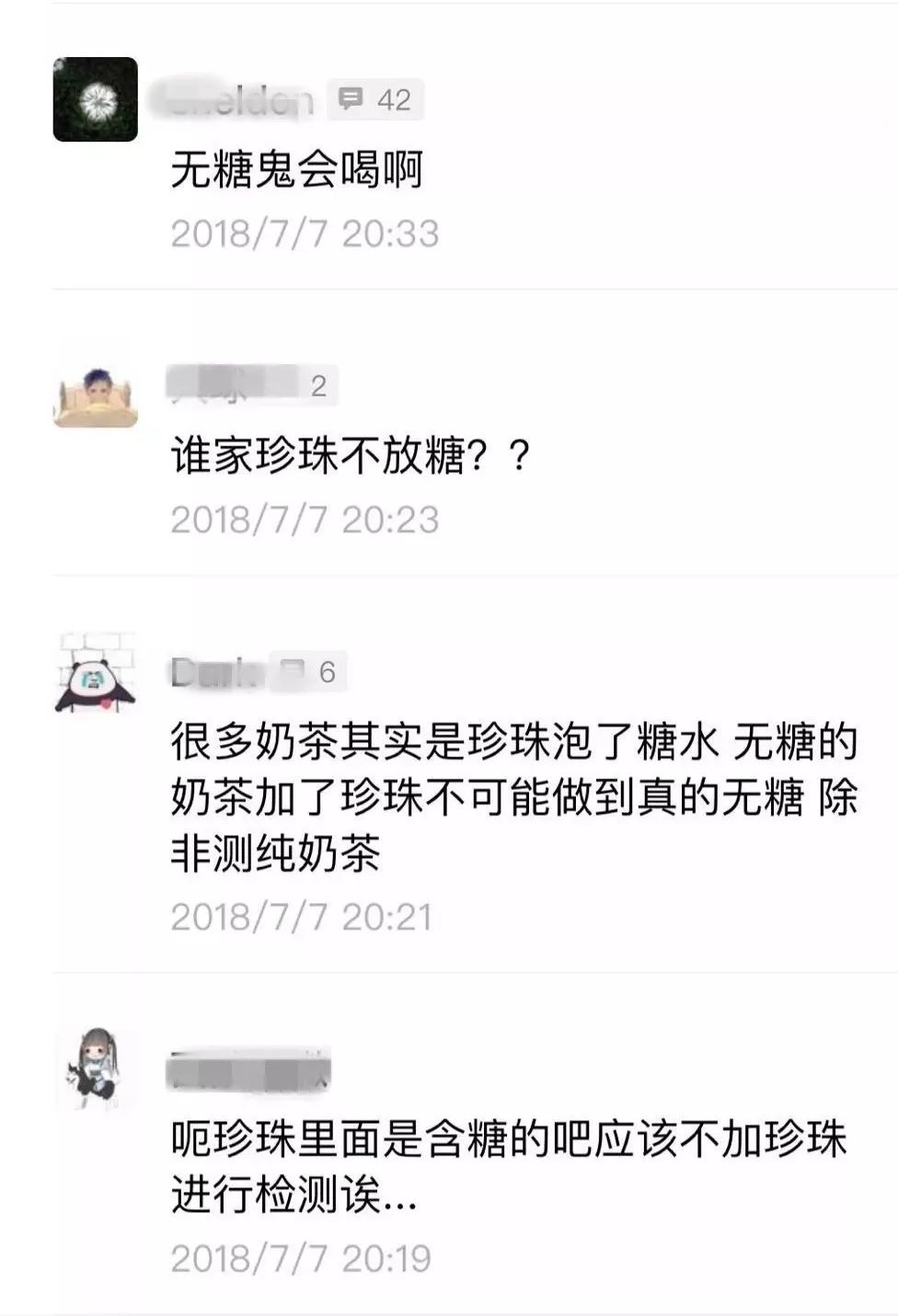This screenshot has height=1316, width=898.
Task: Open replies badge showing 42
Action: pyautogui.click(x=375, y=99)
